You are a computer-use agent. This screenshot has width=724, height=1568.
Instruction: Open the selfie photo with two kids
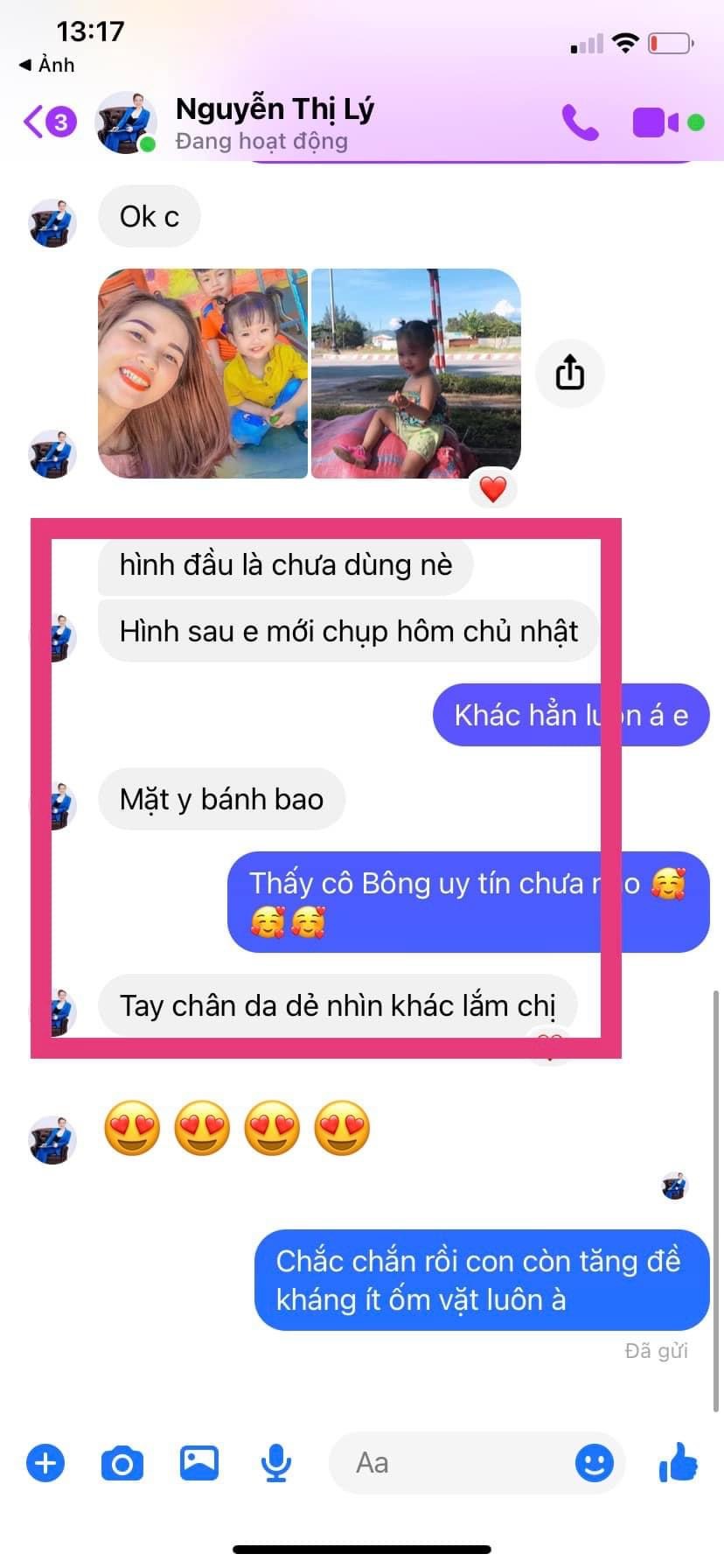203,374
